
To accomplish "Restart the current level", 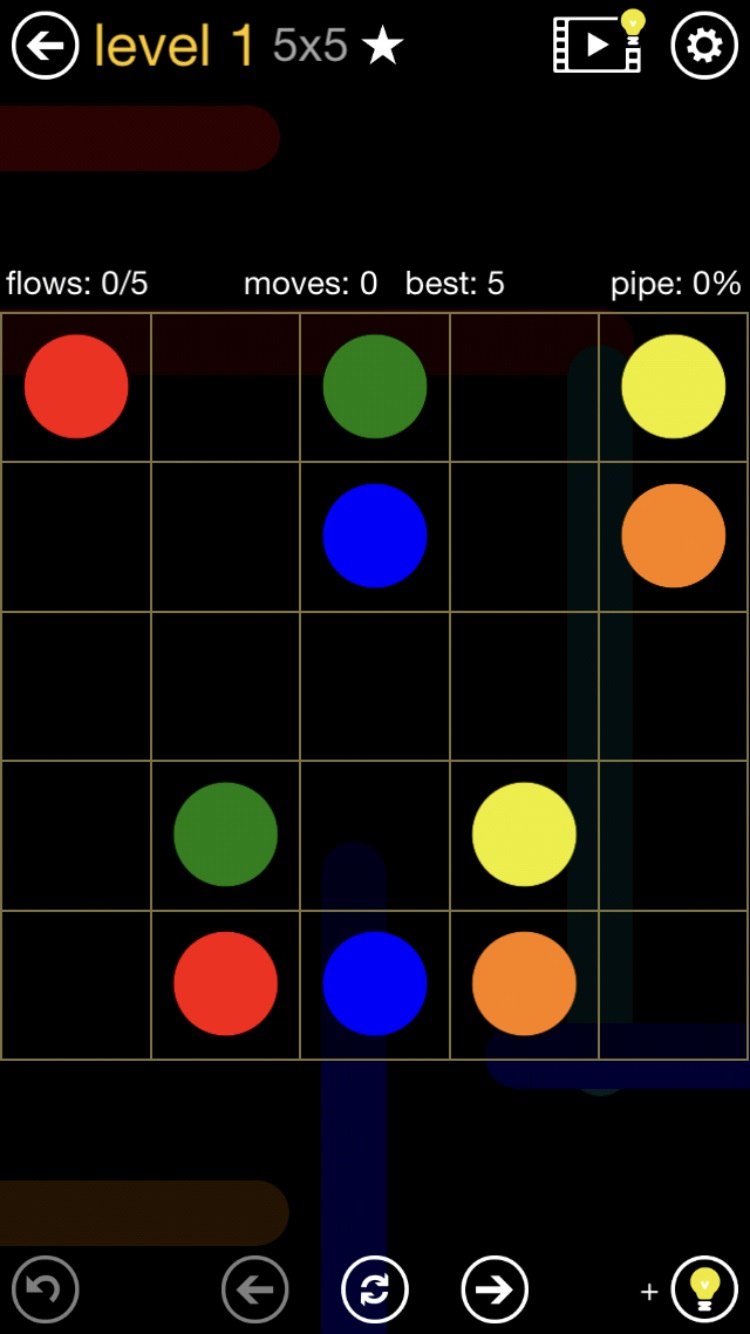I will [x=375, y=1289].
